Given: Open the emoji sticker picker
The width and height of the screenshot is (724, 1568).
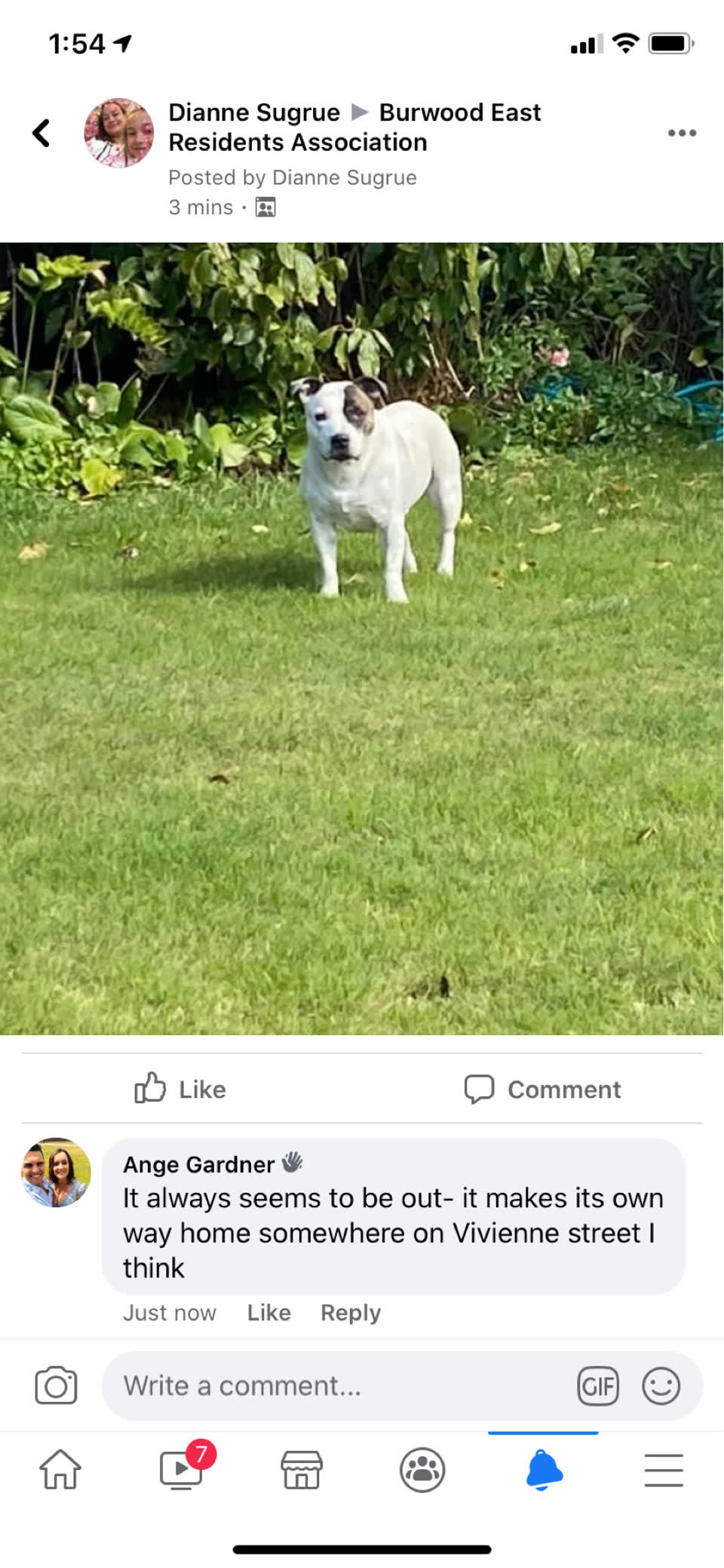Looking at the screenshot, I should 661,1385.
